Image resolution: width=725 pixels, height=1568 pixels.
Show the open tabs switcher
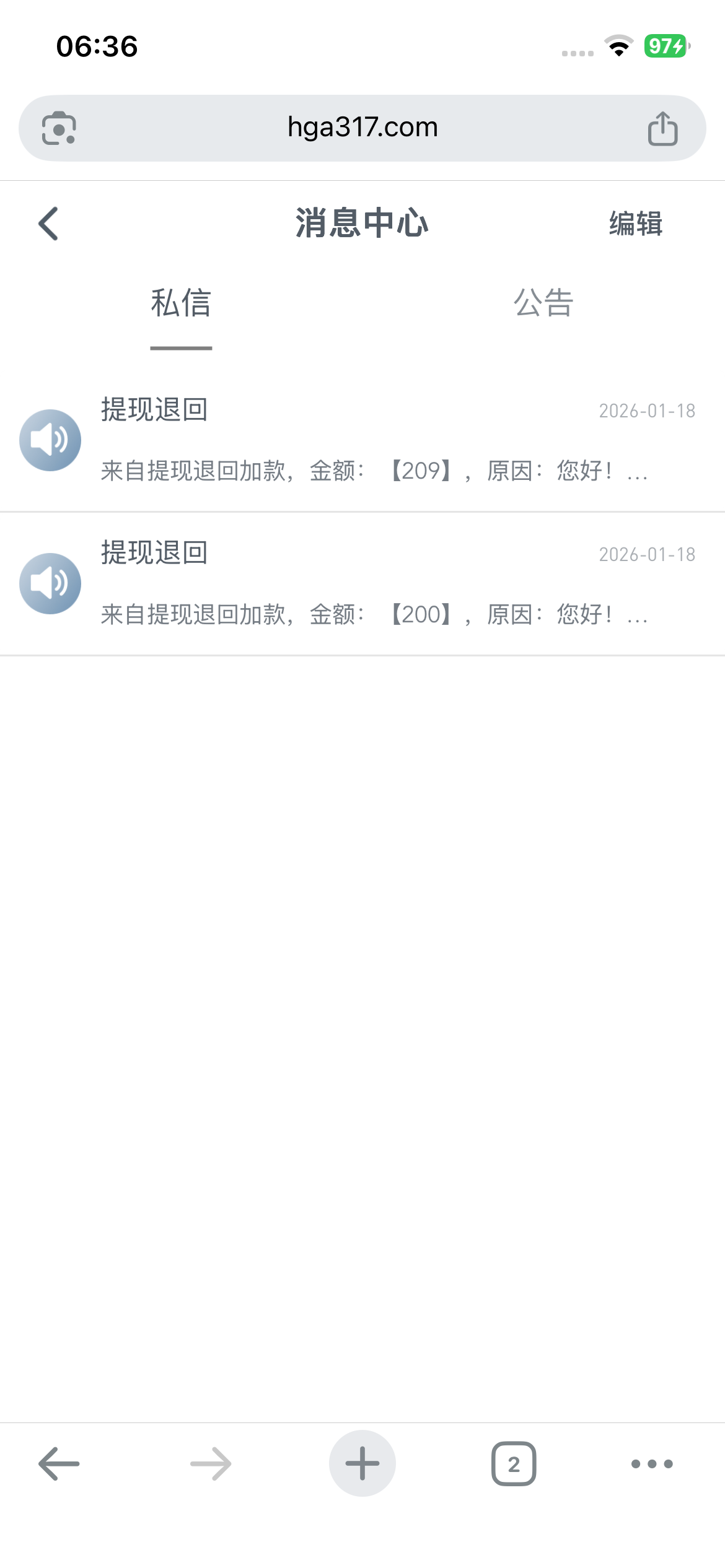point(514,1463)
